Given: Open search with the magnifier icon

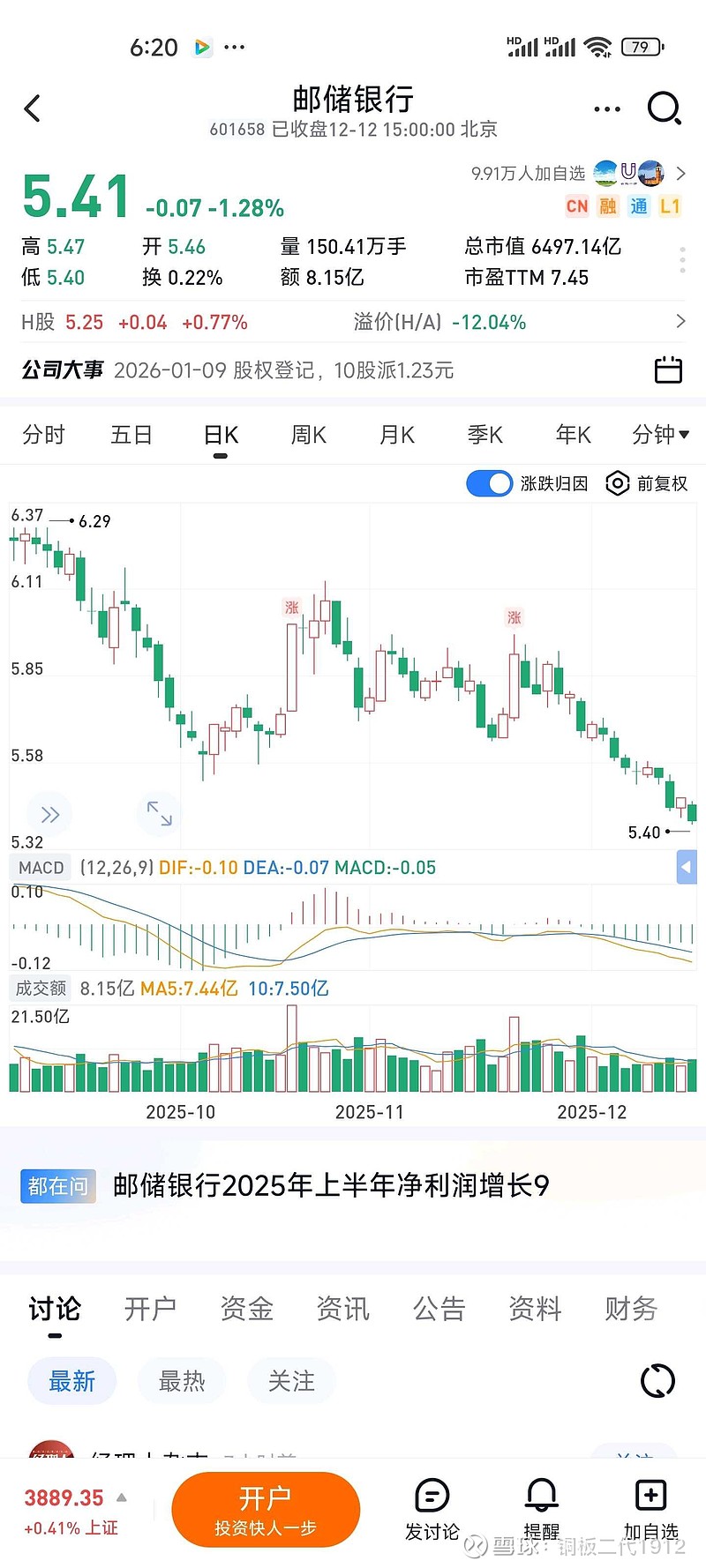Looking at the screenshot, I should [x=665, y=108].
